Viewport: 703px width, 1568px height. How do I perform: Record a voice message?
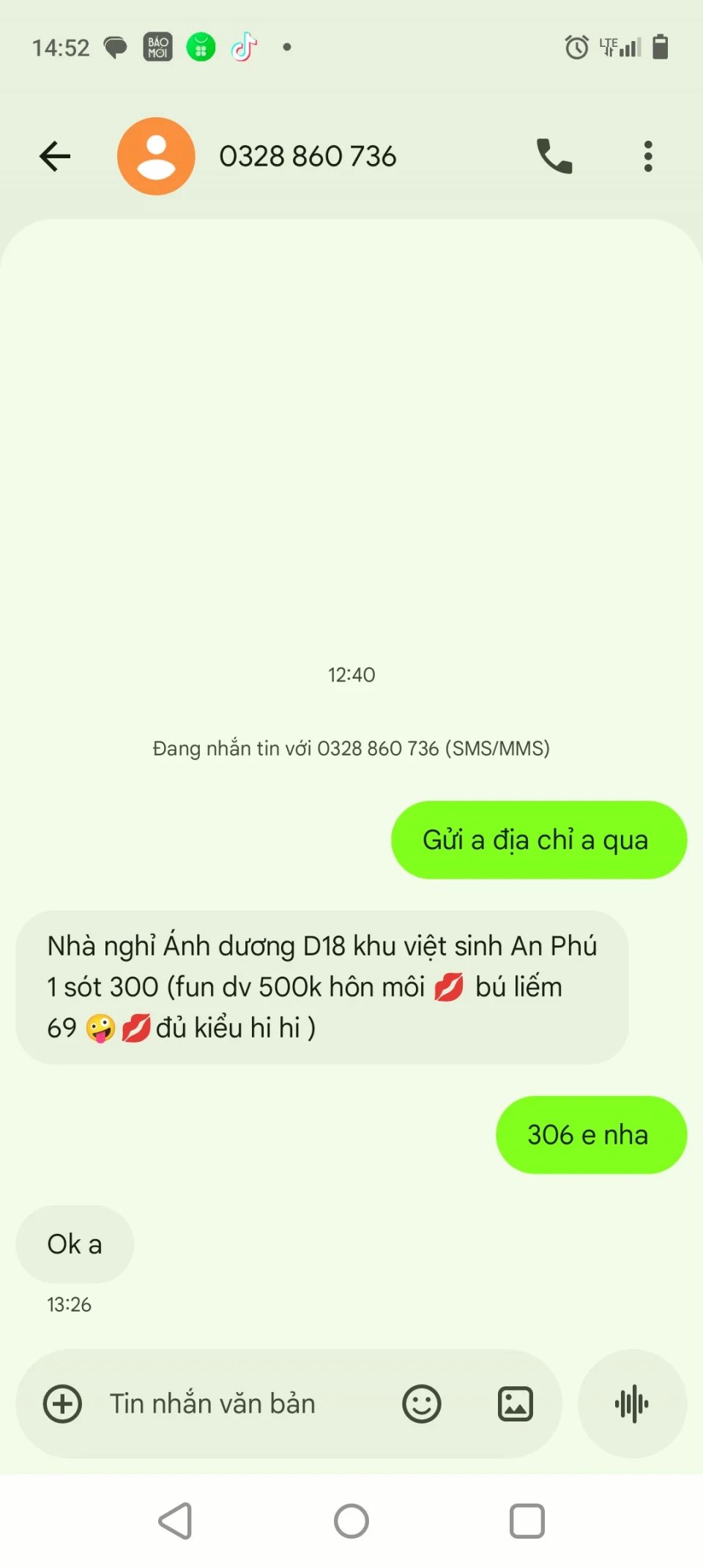[632, 1404]
